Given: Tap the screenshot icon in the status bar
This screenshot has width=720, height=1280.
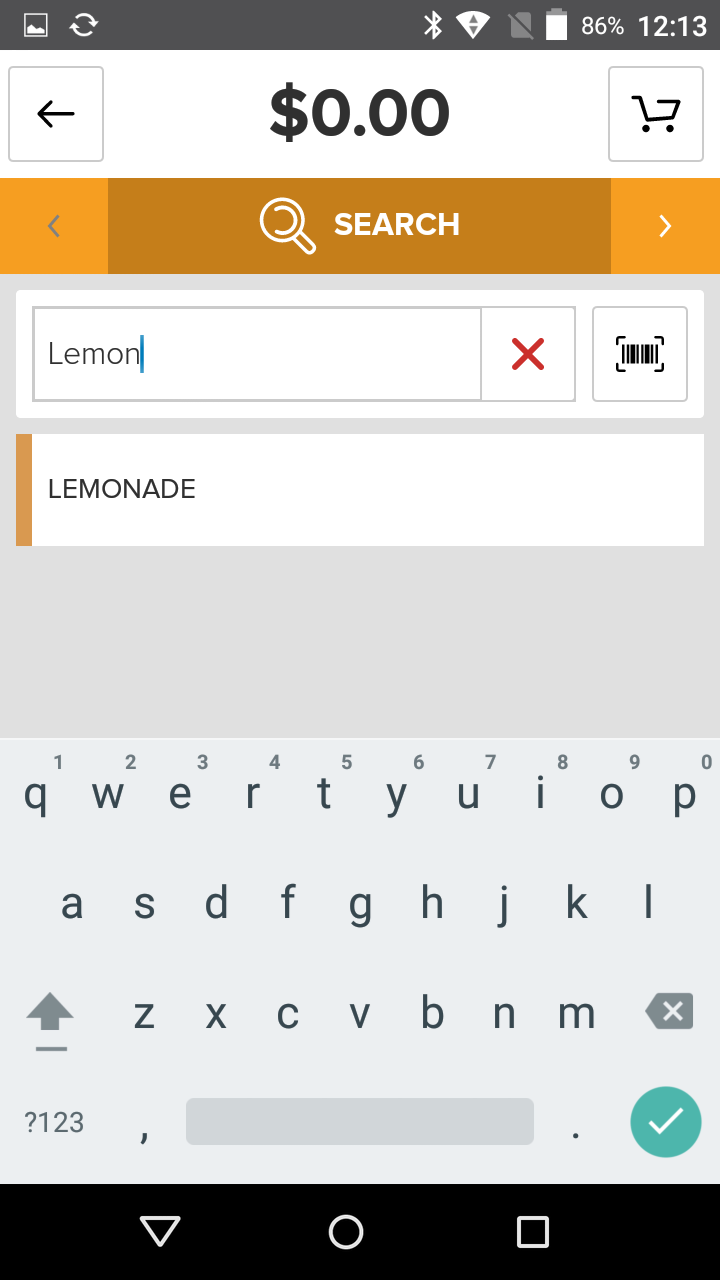Looking at the screenshot, I should pos(36,25).
